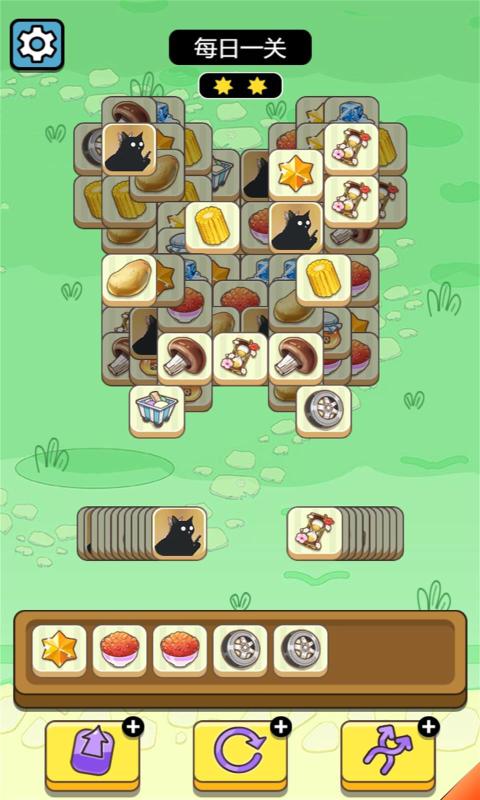Image resolution: width=480 pixels, height=800 pixels.
Task: Take the hourglass tile from the right stack
Action: click(315, 533)
